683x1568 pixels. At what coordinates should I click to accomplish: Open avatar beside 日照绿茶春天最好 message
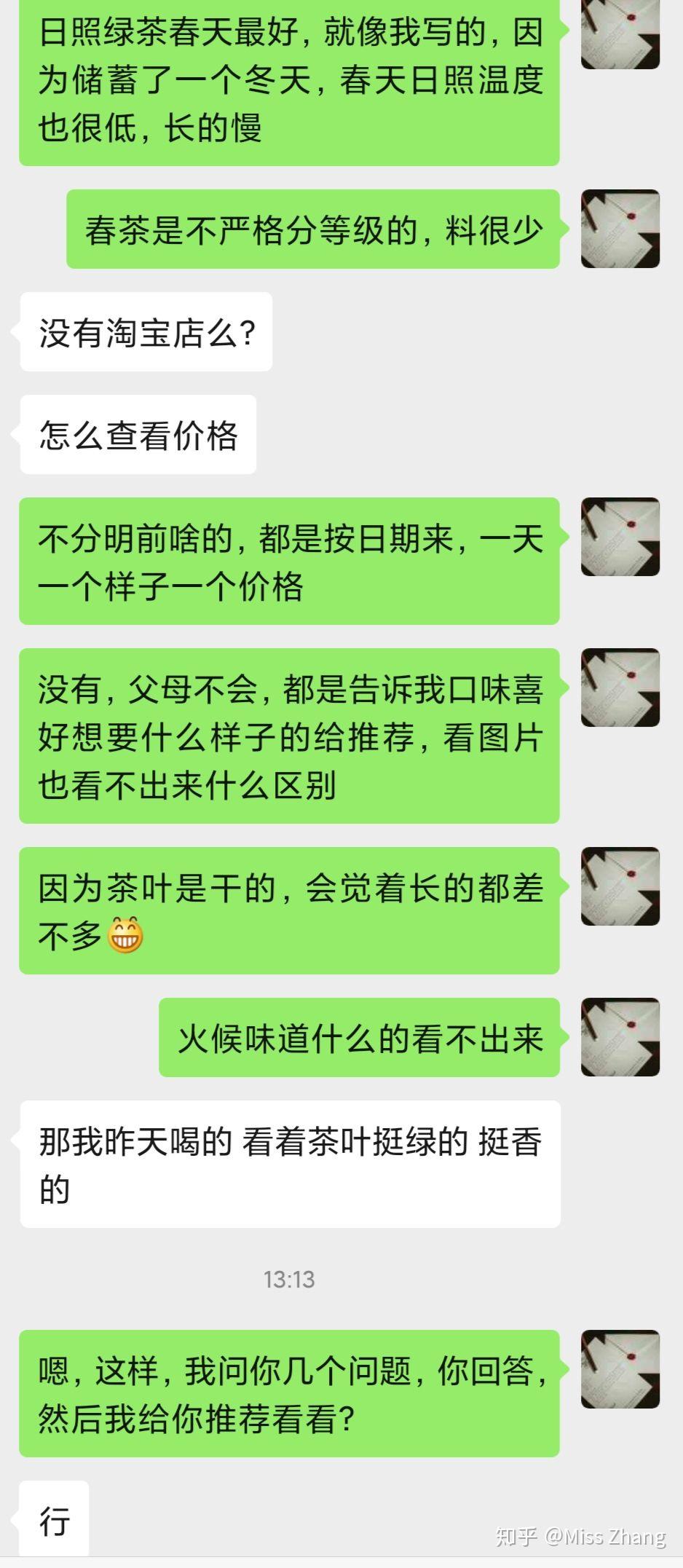click(620, 33)
